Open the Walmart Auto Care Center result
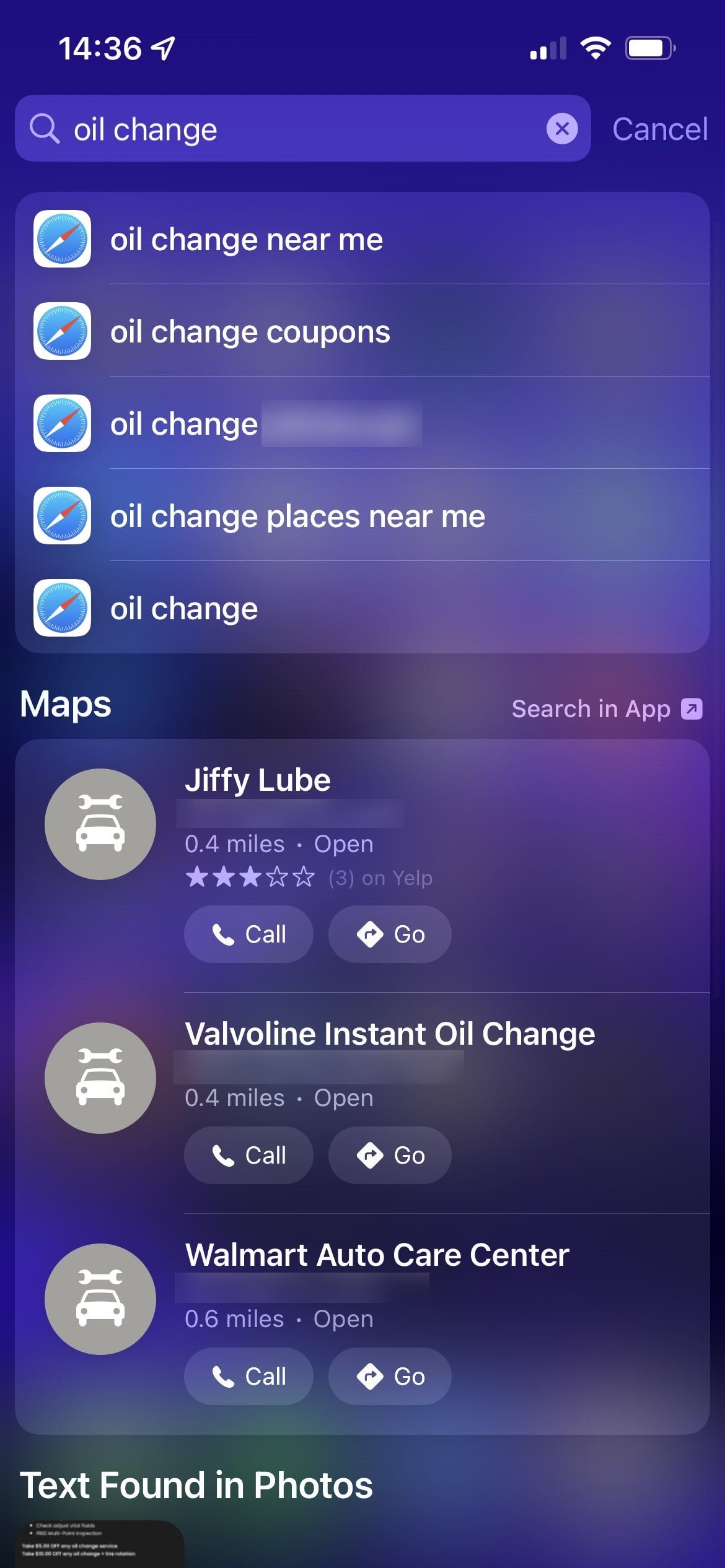Viewport: 725px width, 1568px height. tap(377, 1255)
